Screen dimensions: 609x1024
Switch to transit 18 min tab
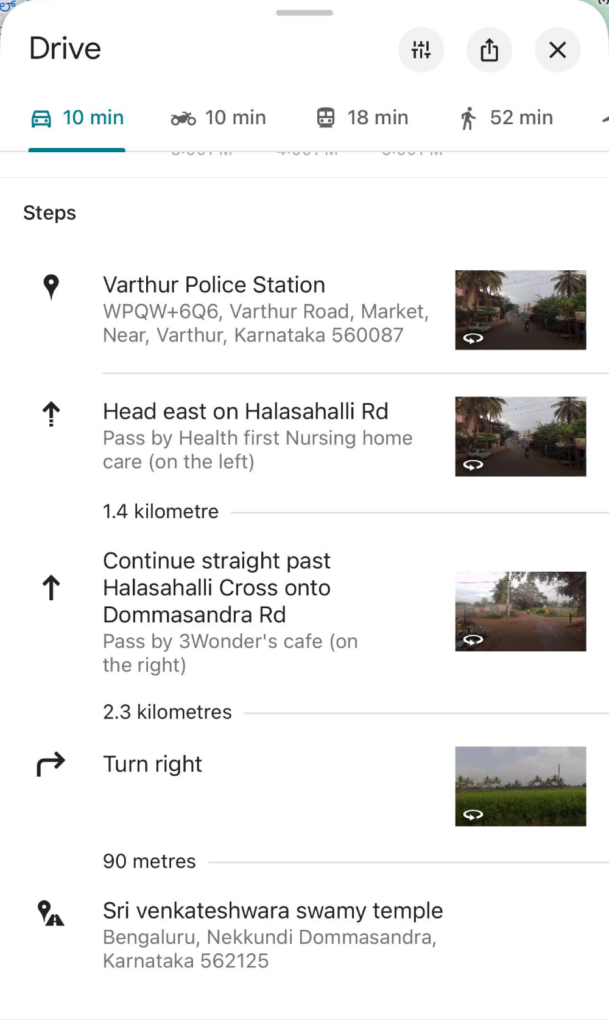tap(362, 118)
